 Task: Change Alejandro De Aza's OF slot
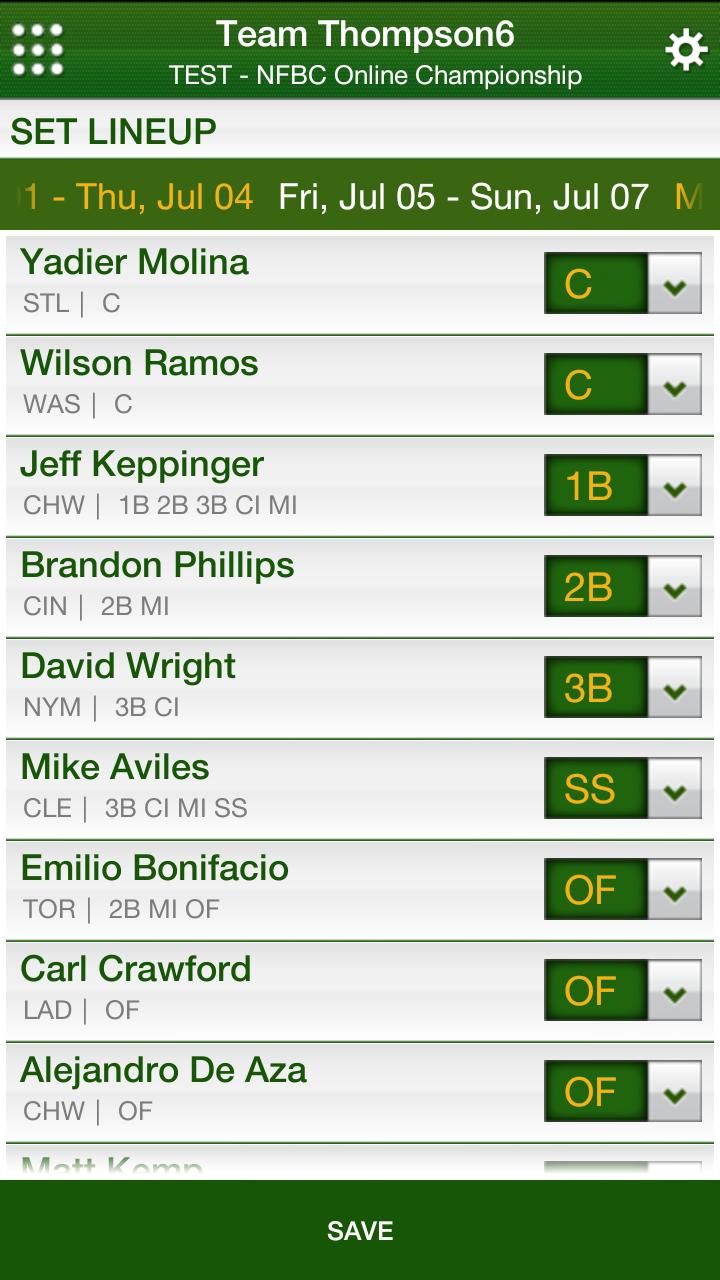[622, 1092]
